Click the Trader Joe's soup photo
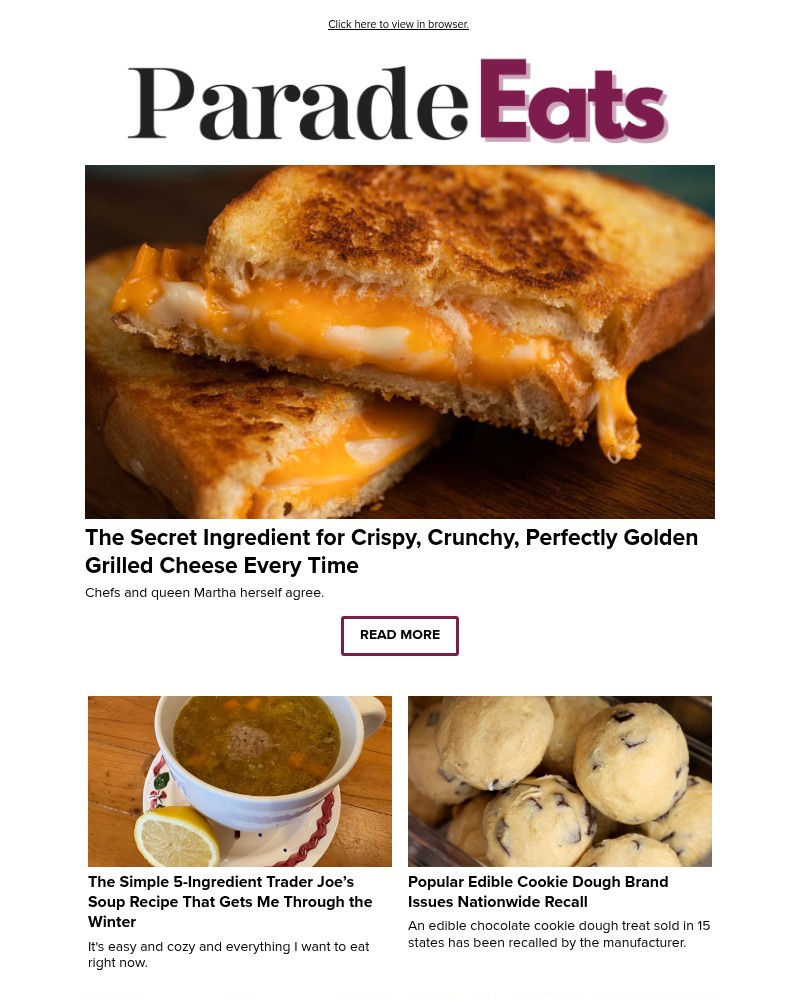800x1000 pixels. [x=240, y=781]
